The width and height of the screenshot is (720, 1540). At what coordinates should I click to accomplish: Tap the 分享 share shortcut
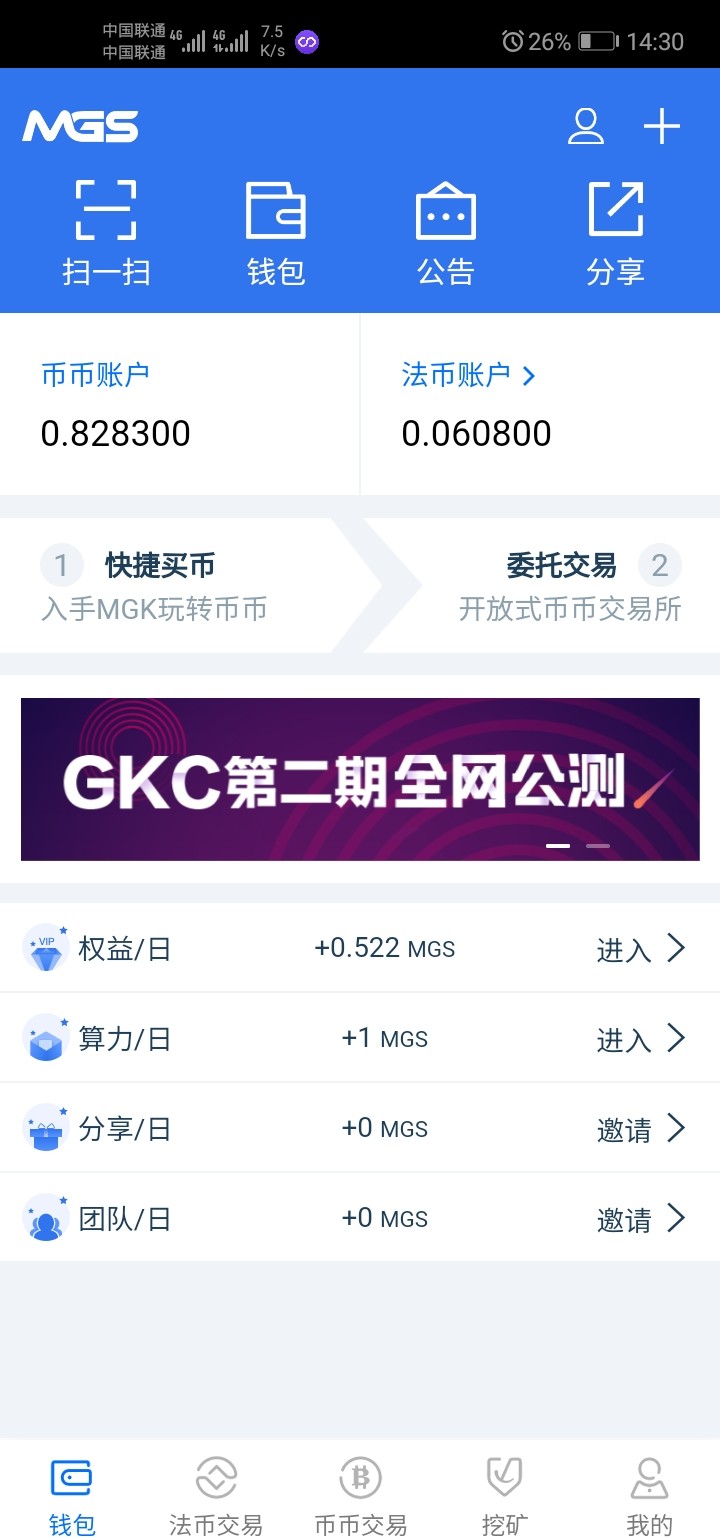pos(615,232)
